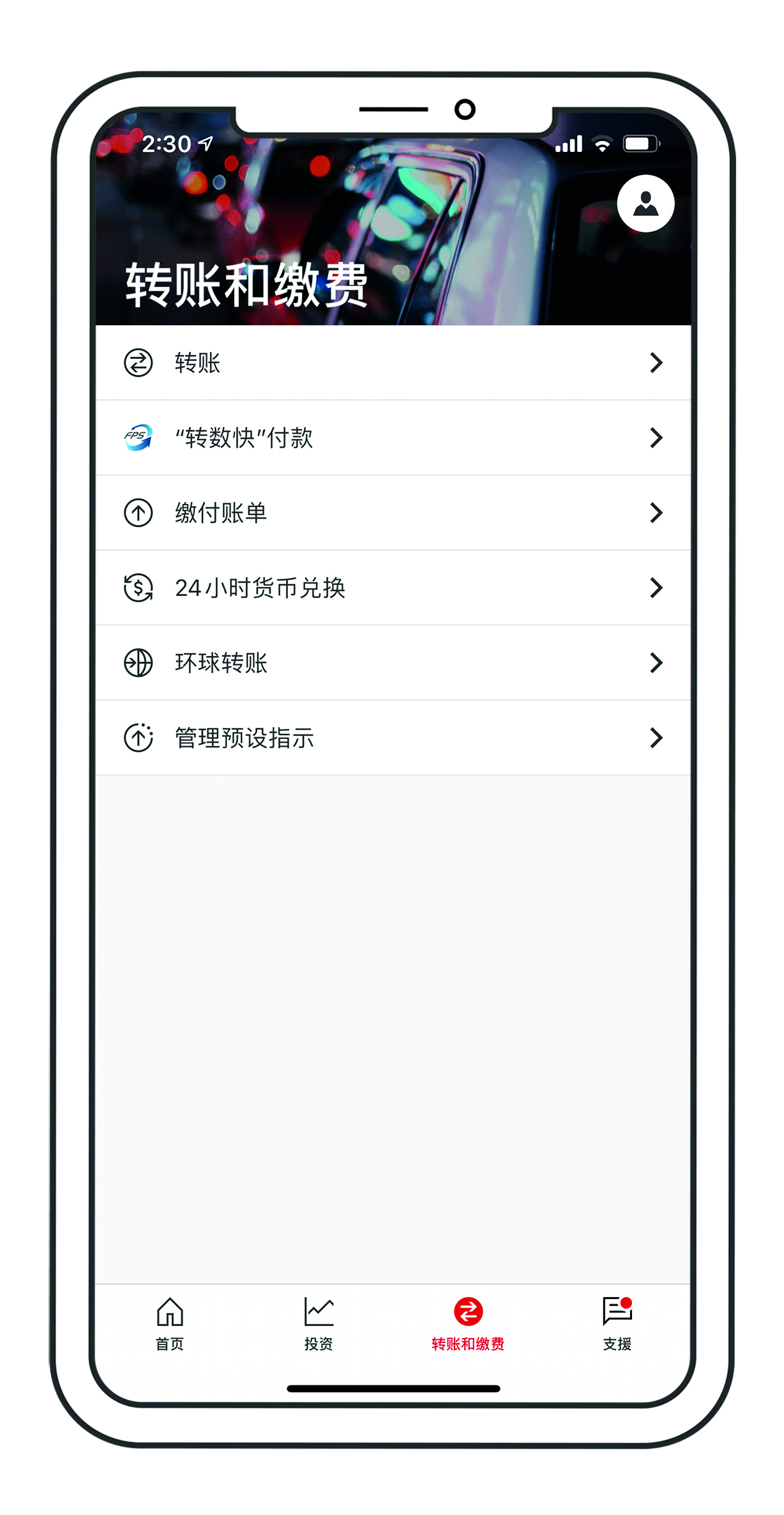The image size is (784, 1515).
Task: Select 缴付账单
Action: (x=393, y=513)
